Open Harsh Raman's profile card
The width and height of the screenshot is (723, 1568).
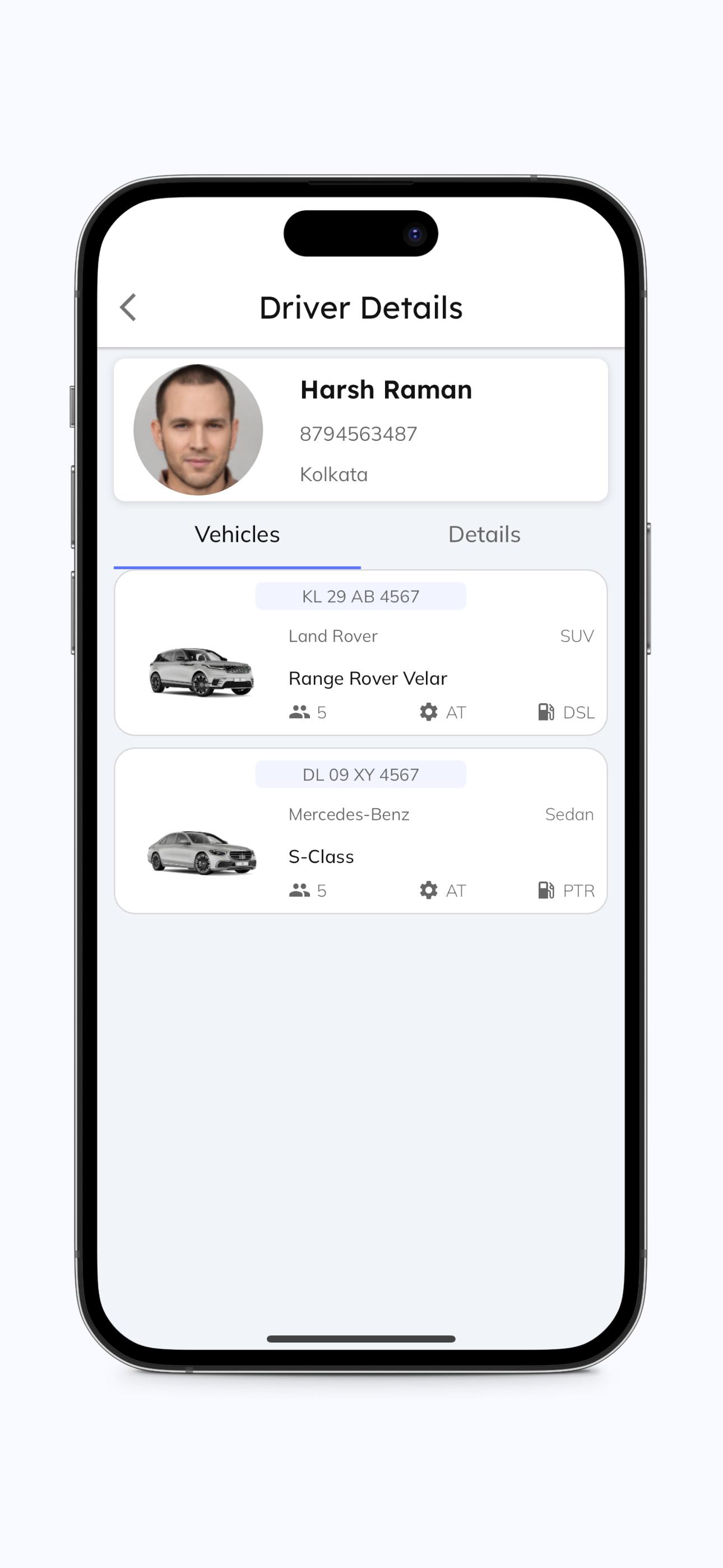point(361,430)
